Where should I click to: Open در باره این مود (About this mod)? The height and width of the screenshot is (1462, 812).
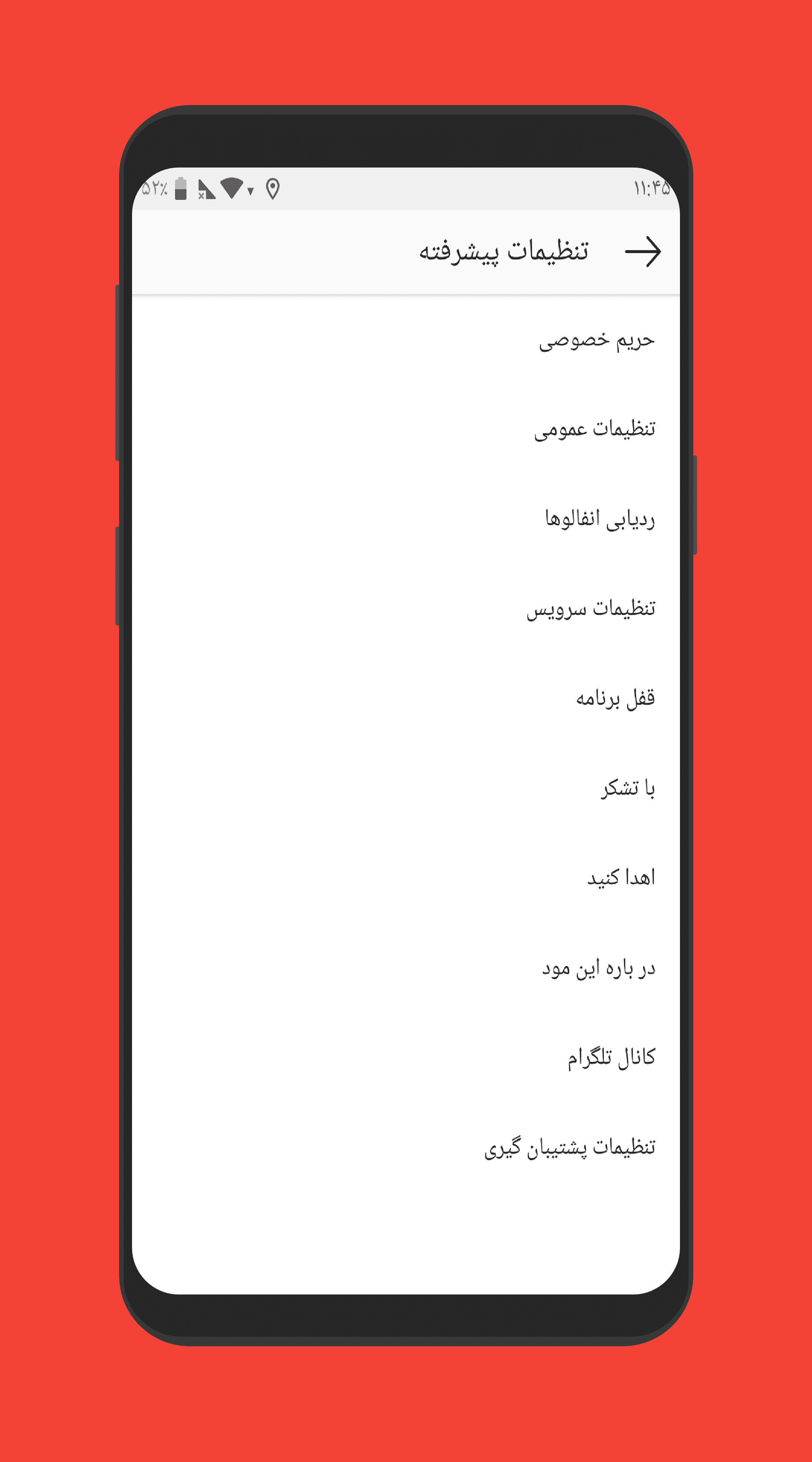pos(598,968)
